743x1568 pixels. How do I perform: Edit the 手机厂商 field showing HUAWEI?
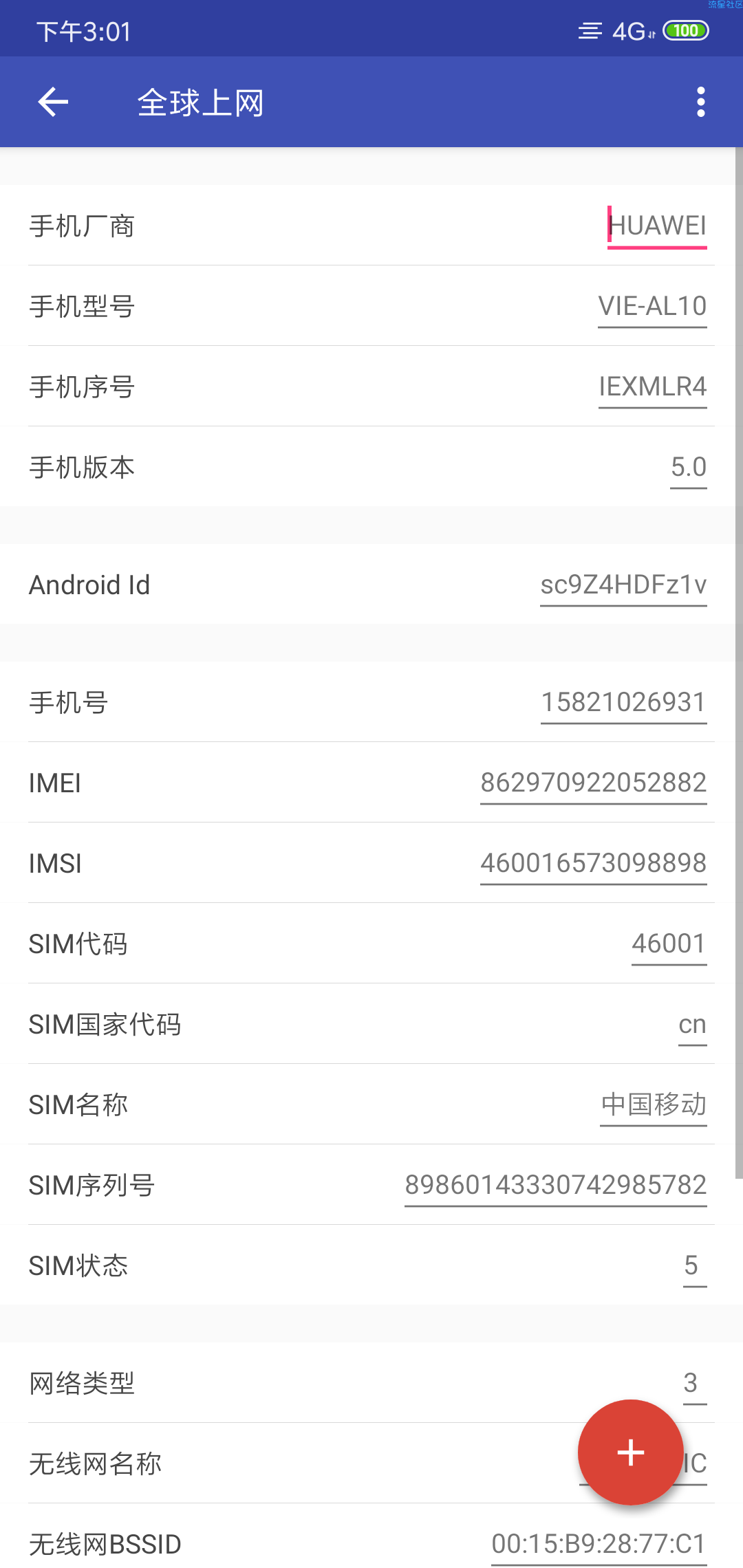click(x=657, y=226)
